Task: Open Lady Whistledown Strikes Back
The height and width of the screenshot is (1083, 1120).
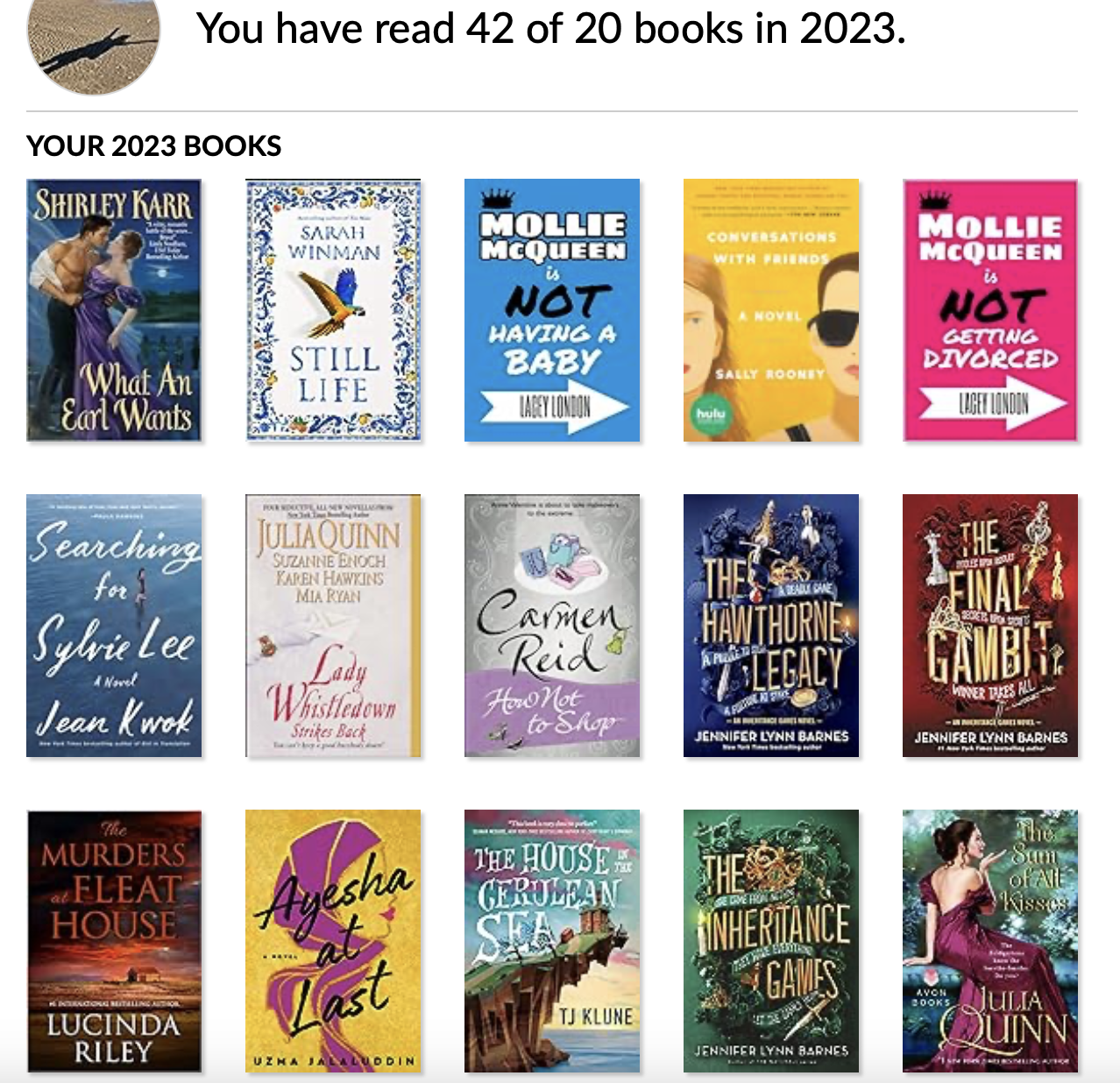Action: point(333,626)
